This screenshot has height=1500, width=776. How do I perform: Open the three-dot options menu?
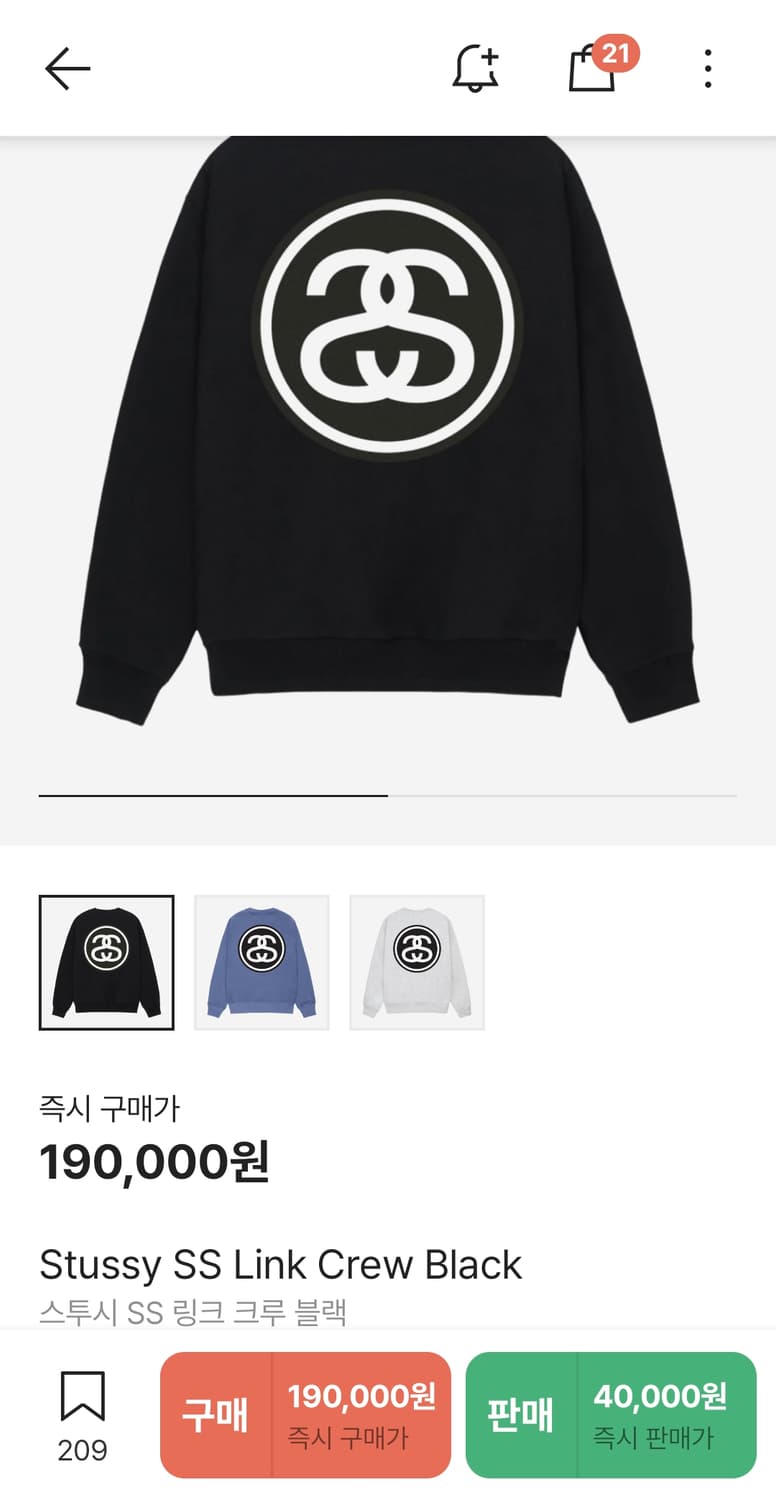707,68
